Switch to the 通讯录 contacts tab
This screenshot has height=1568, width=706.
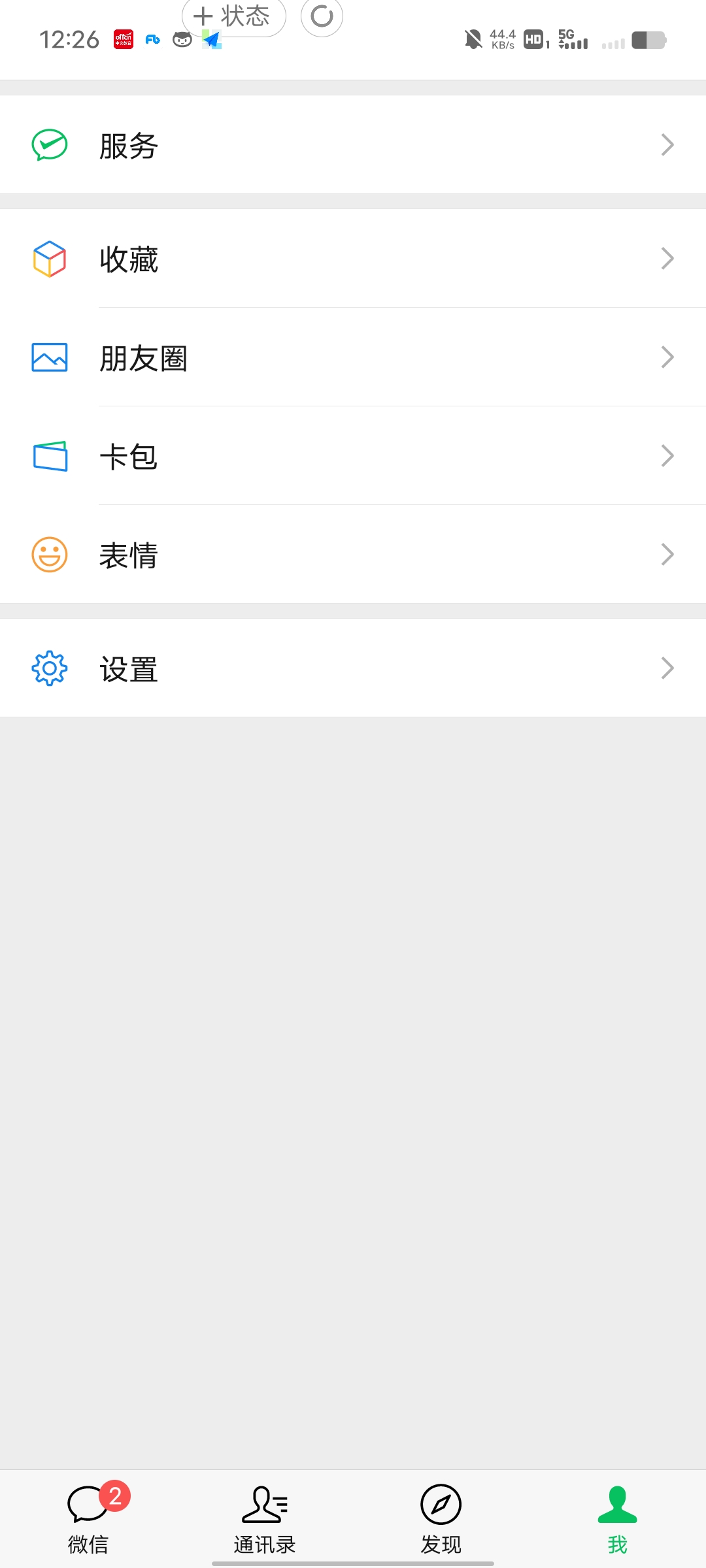(x=265, y=1519)
